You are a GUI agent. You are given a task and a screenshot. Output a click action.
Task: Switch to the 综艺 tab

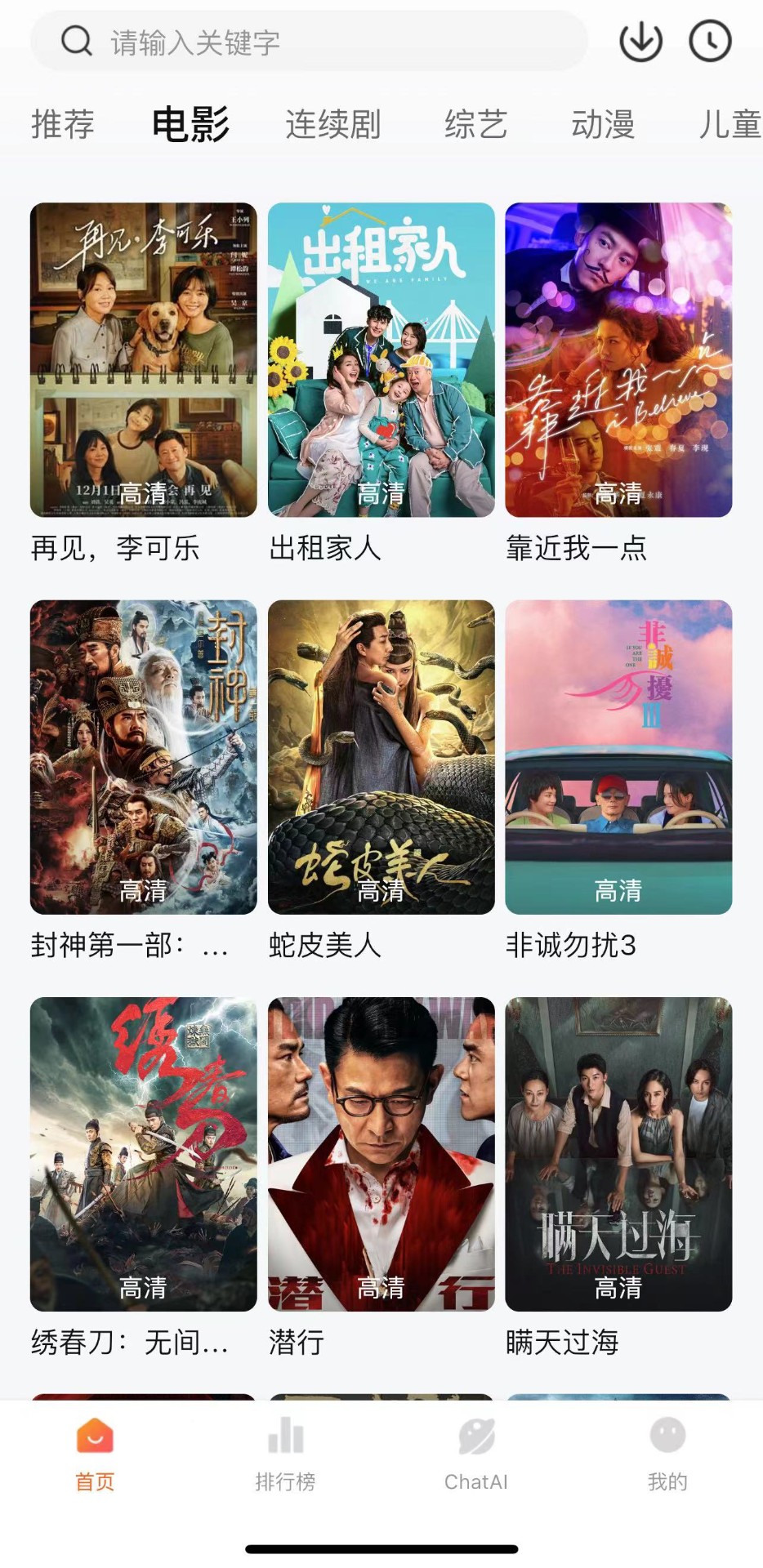[475, 125]
